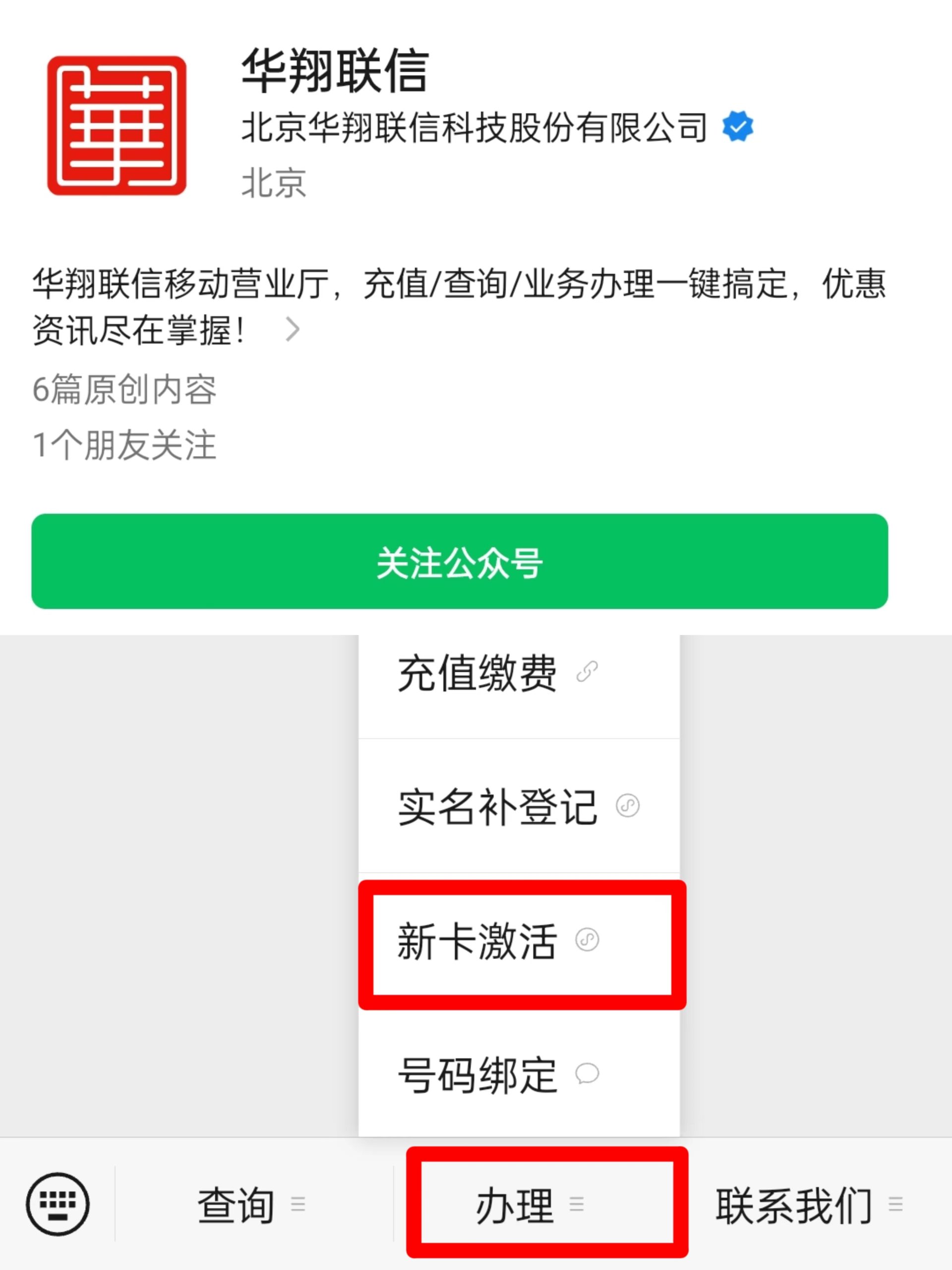The image size is (952, 1270).
Task: Select 新卡激活 from the popup menu
Action: 497,941
